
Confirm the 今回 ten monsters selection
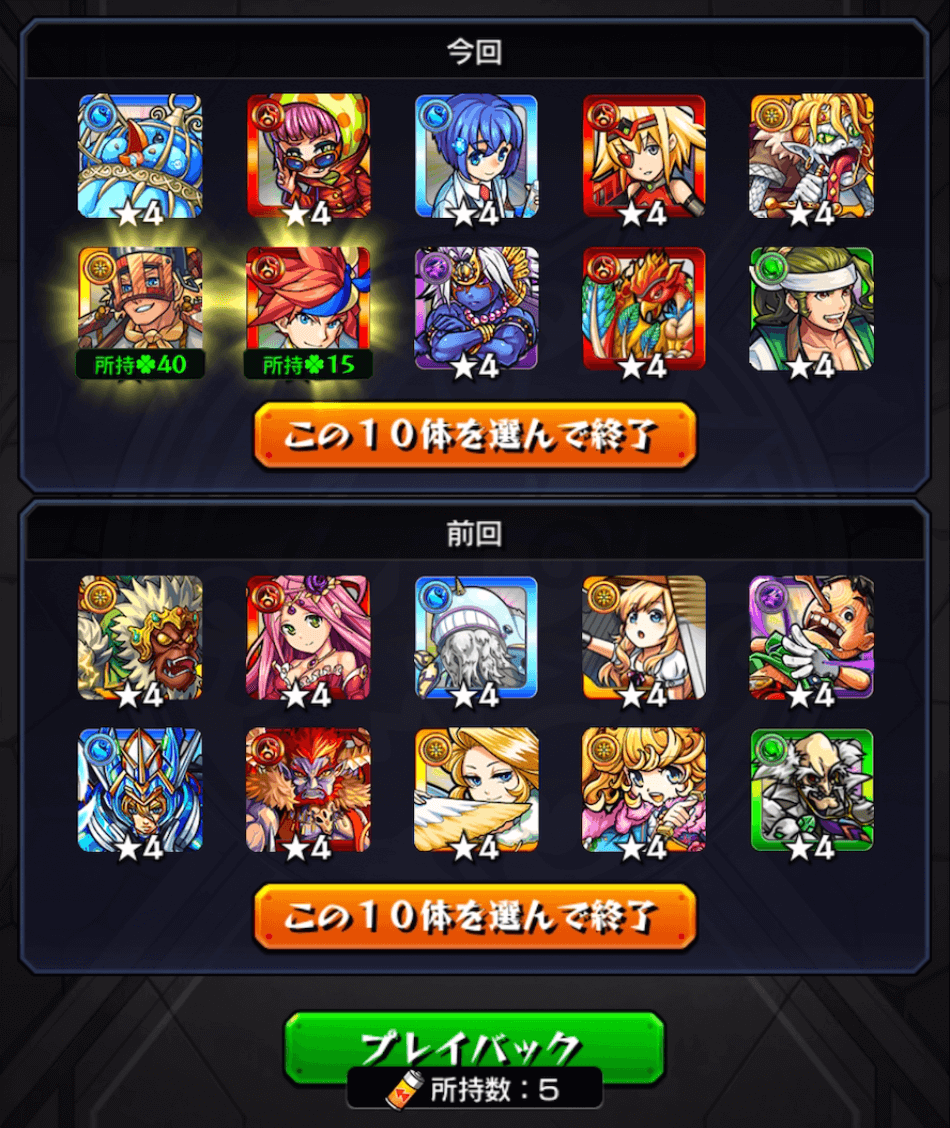[x=474, y=436]
